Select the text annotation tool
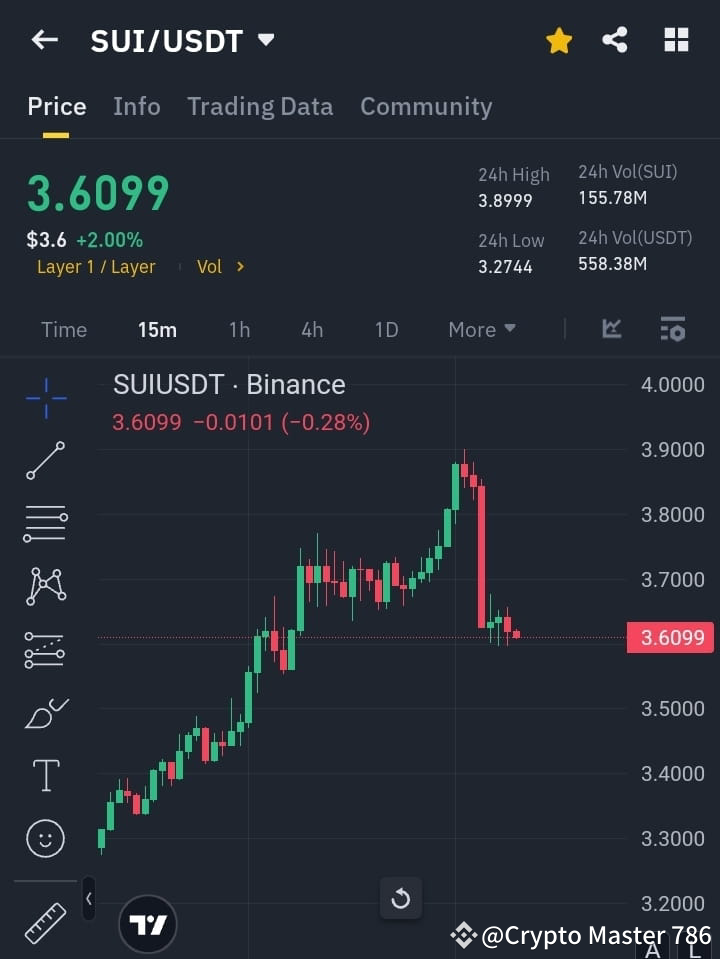This screenshot has height=959, width=720. click(45, 775)
